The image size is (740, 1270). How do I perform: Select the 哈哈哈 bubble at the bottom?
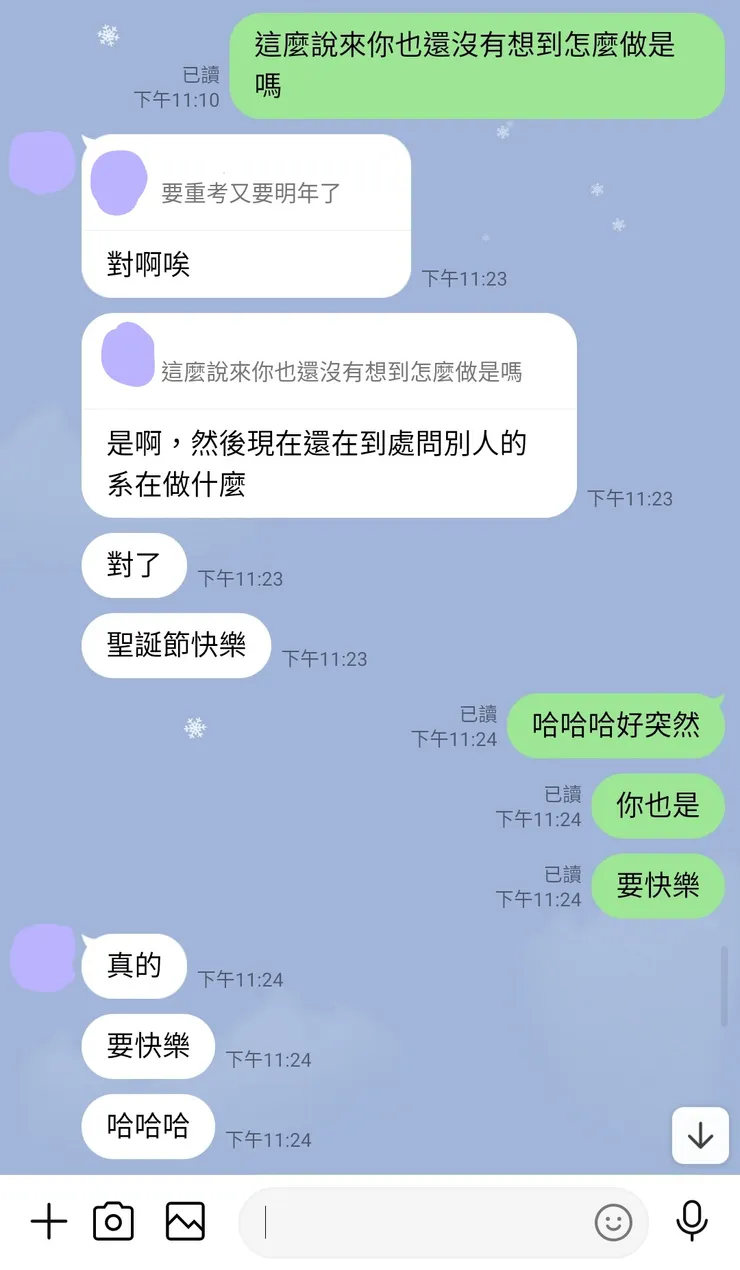[147, 1127]
